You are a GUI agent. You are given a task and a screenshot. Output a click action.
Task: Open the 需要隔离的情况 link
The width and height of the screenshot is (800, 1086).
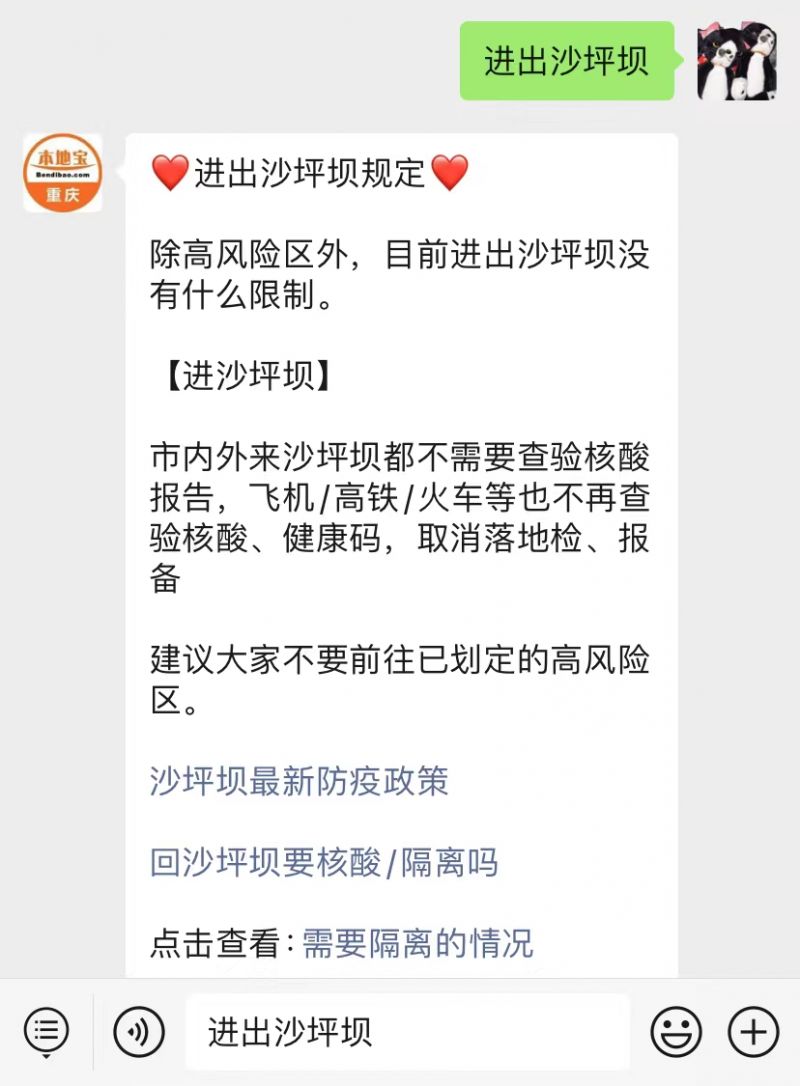(x=418, y=943)
